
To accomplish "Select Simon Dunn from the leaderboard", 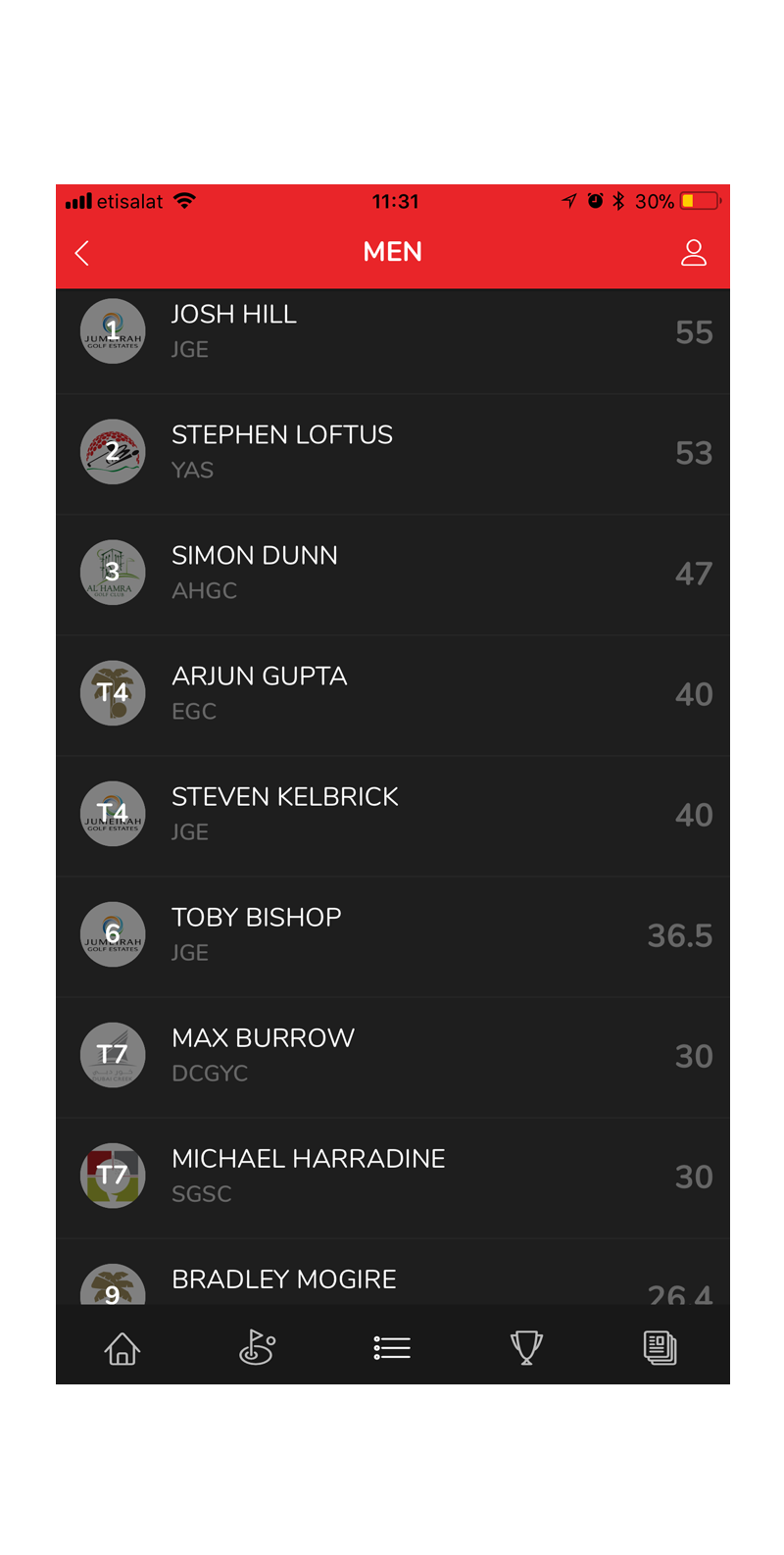I will click(392, 574).
